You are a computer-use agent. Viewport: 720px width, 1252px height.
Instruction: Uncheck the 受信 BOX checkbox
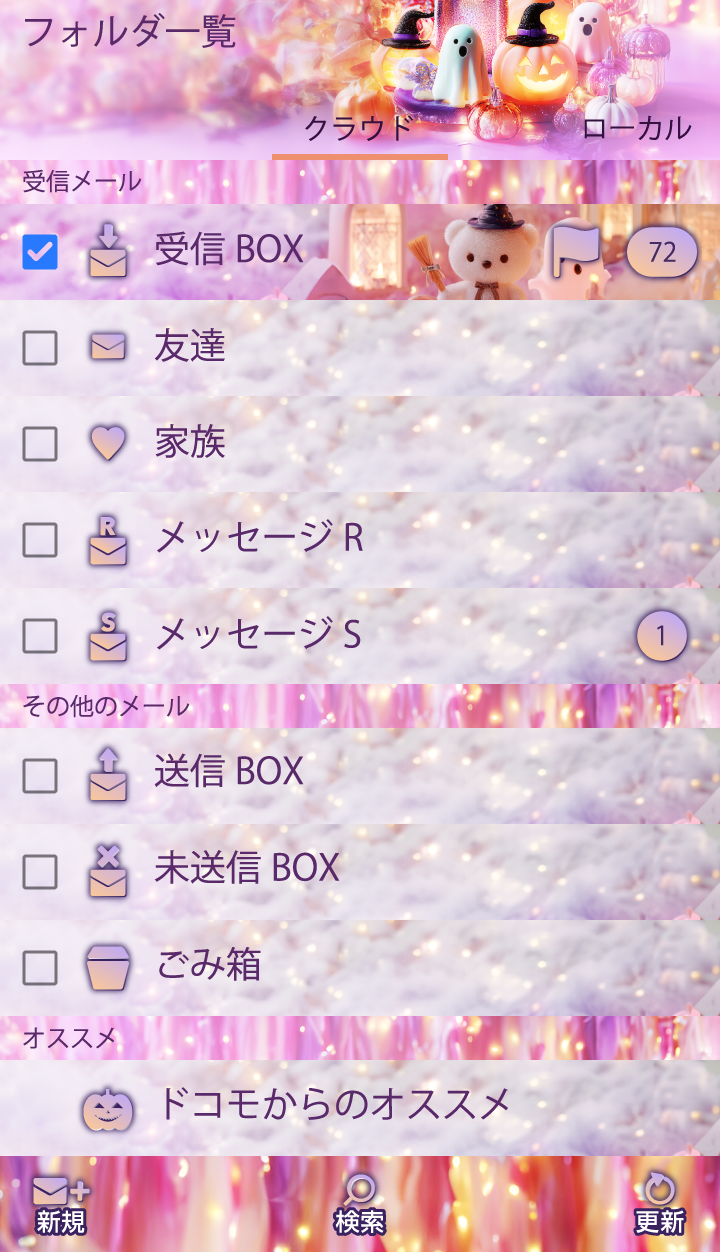[40, 252]
